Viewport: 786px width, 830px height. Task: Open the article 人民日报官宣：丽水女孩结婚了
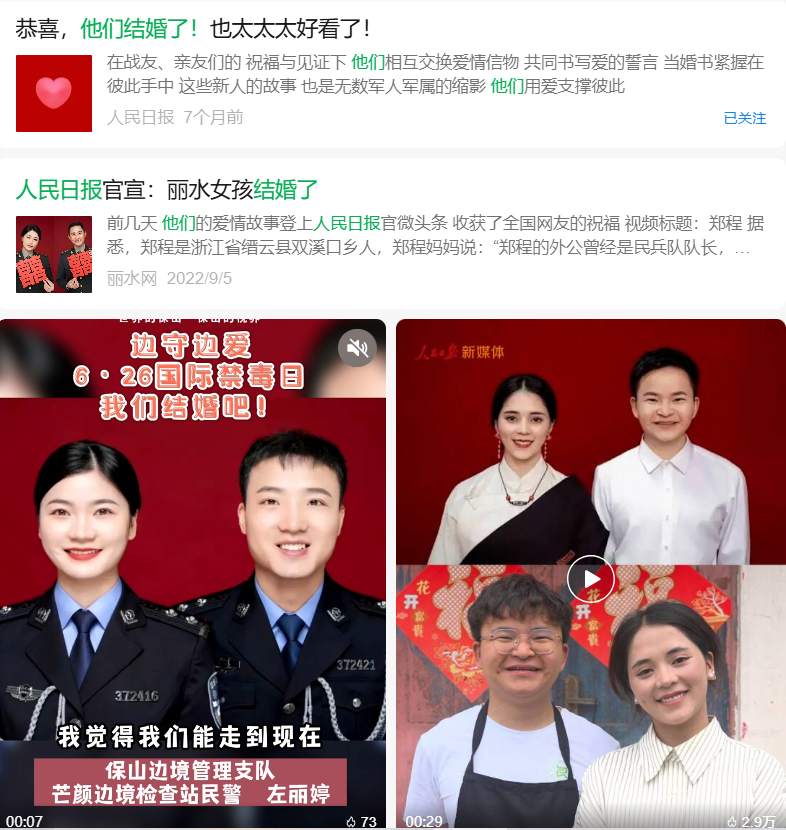(167, 189)
